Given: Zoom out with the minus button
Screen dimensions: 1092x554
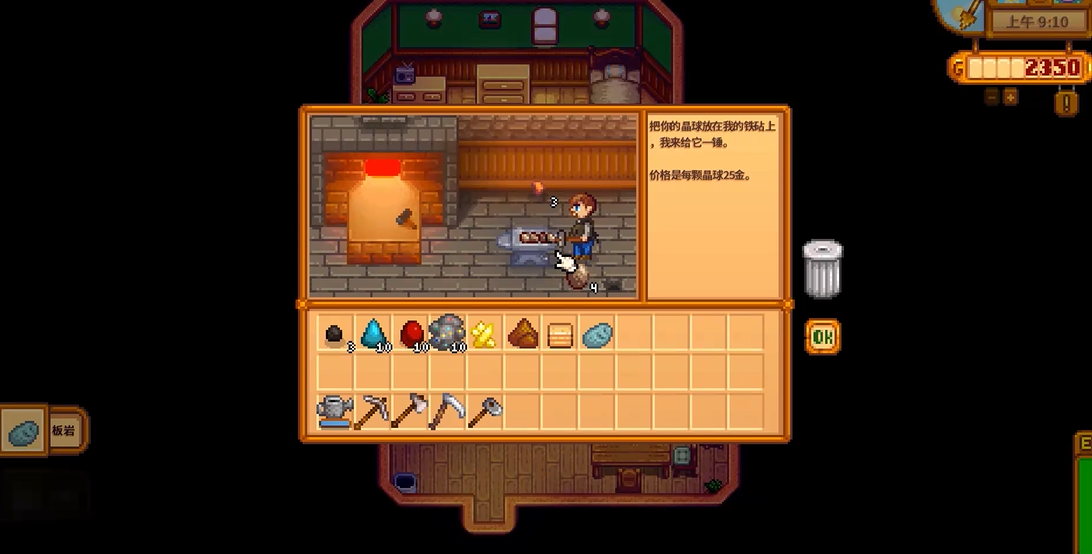Looking at the screenshot, I should (992, 97).
